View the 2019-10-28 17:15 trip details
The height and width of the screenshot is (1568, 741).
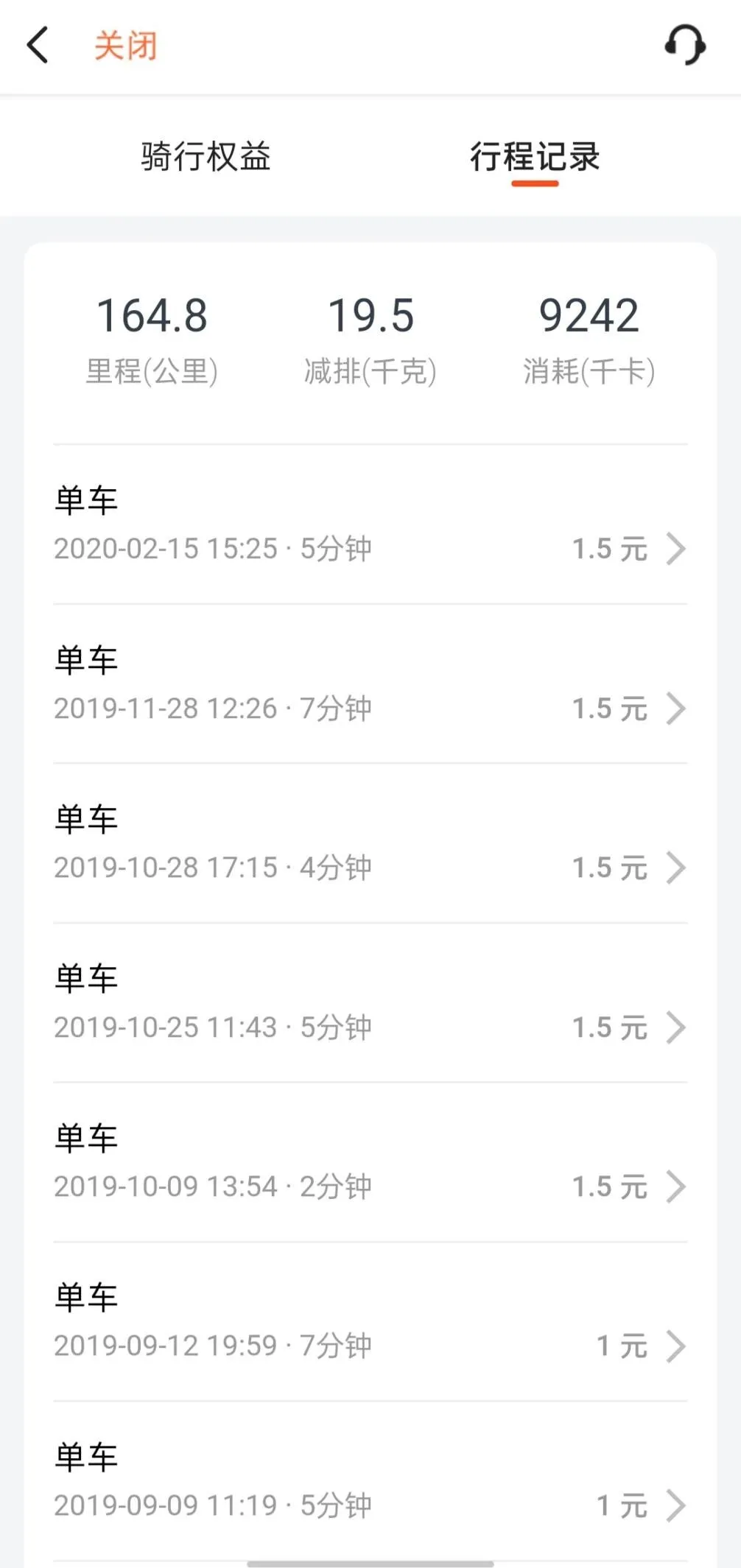click(370, 843)
